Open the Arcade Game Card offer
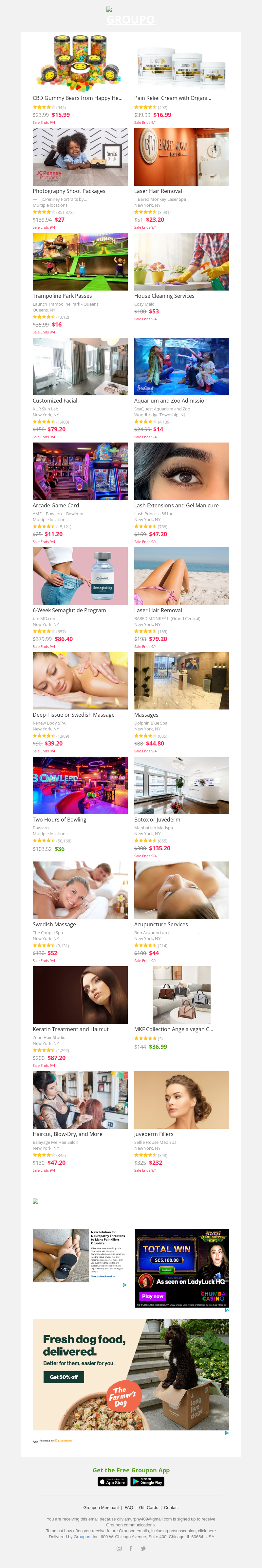This screenshot has width=262, height=1568. (56, 505)
